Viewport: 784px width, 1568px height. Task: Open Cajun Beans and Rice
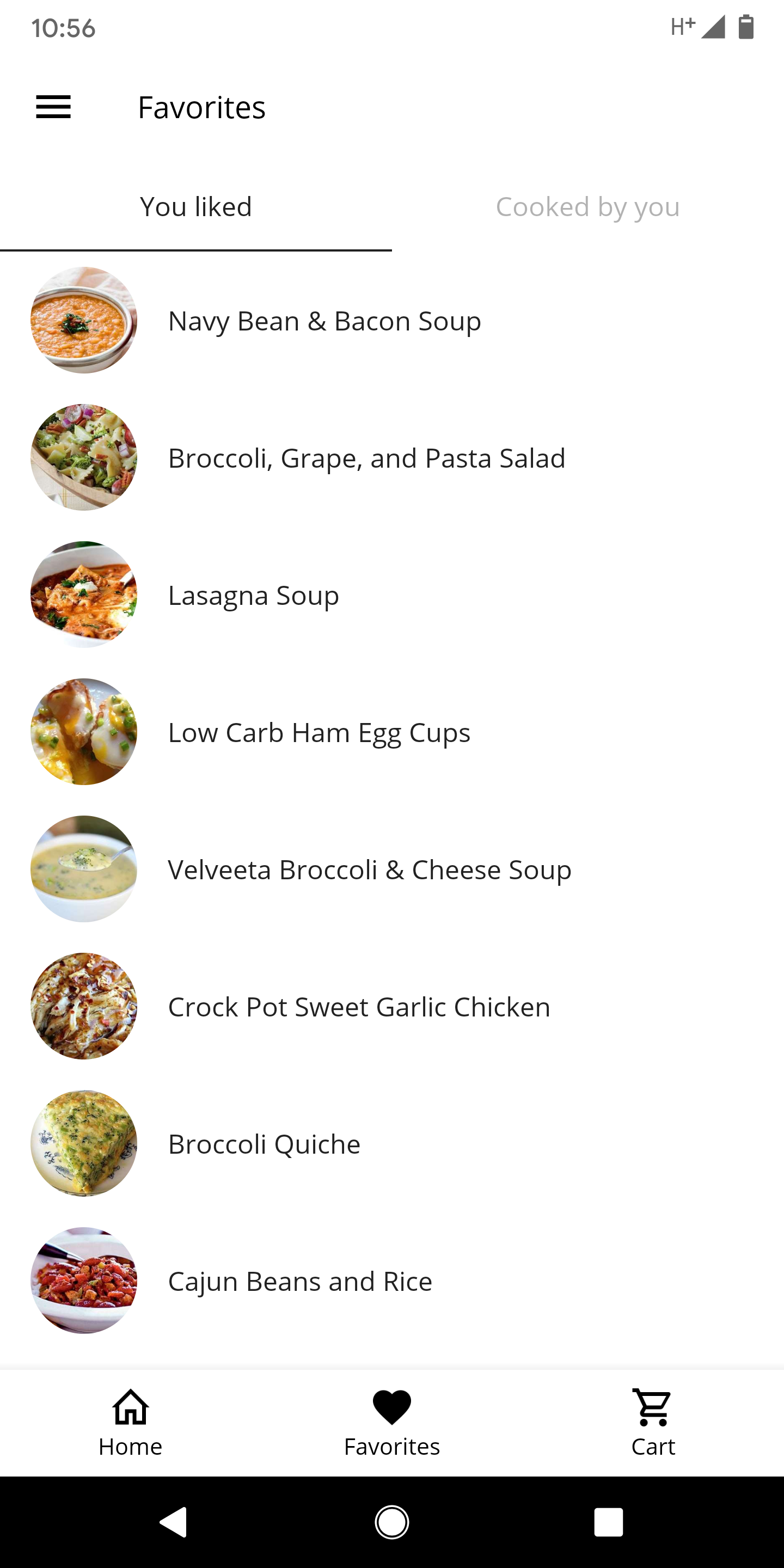coord(392,1281)
